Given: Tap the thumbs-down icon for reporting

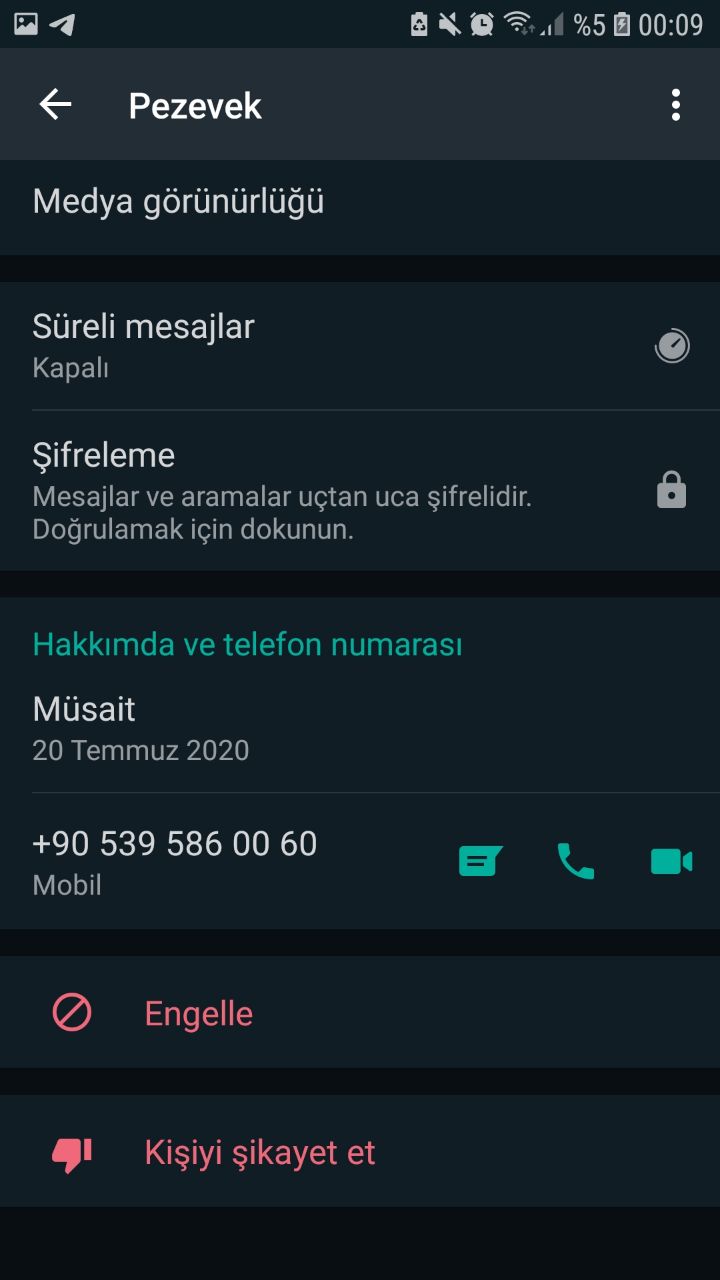Looking at the screenshot, I should [71, 1152].
